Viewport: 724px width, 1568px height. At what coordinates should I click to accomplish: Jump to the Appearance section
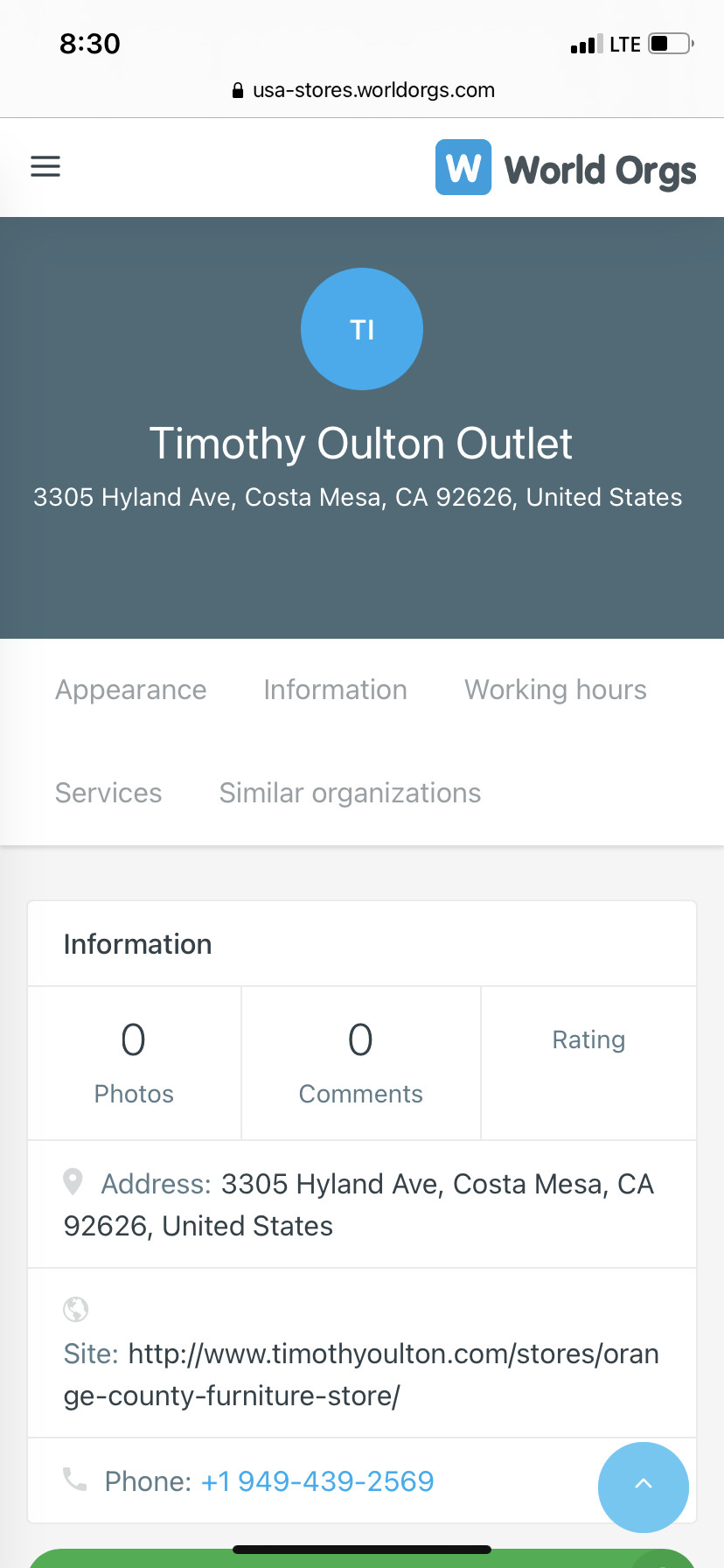tap(131, 690)
